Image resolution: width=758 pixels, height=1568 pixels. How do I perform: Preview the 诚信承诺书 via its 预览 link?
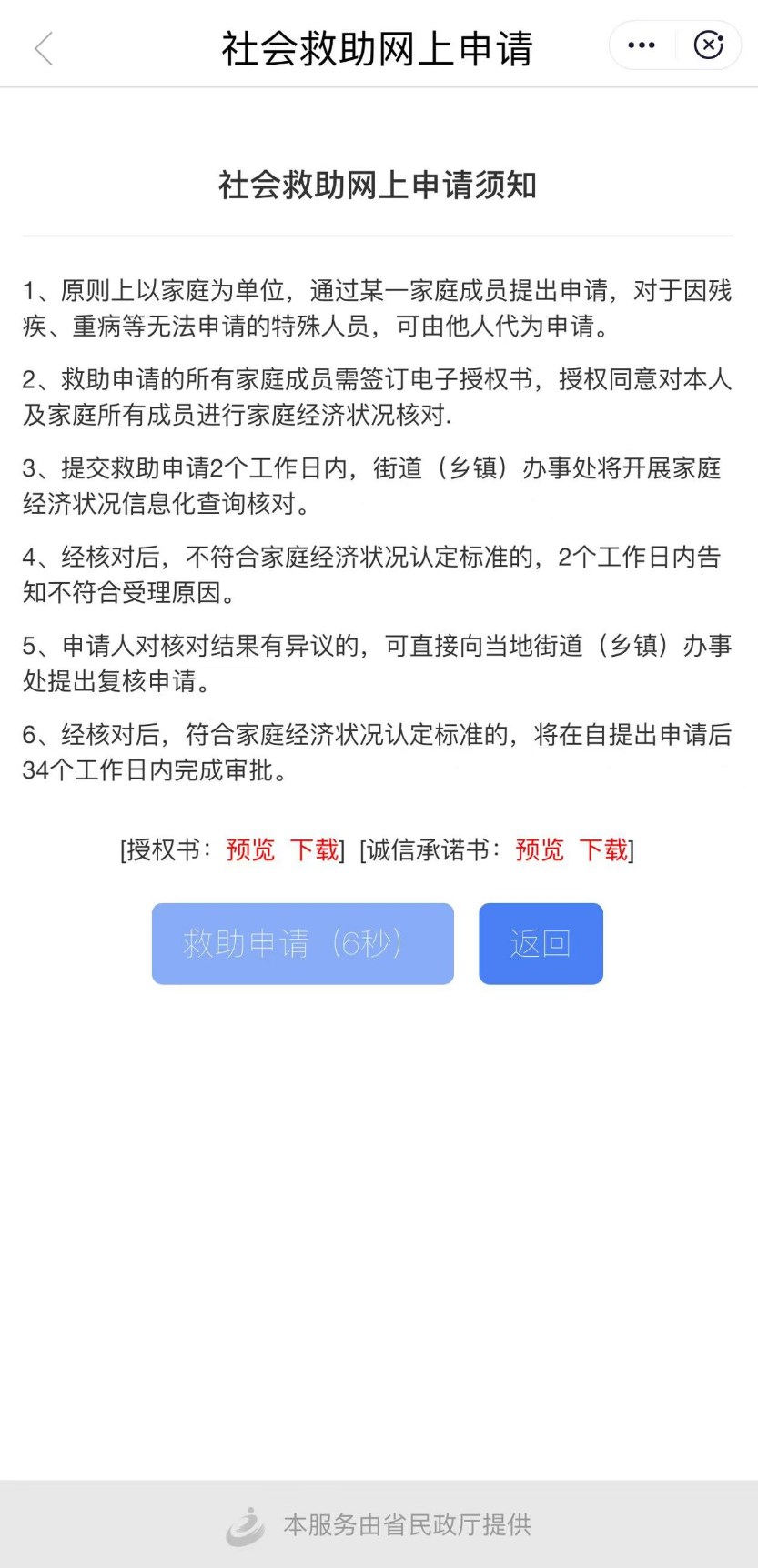pos(537,852)
